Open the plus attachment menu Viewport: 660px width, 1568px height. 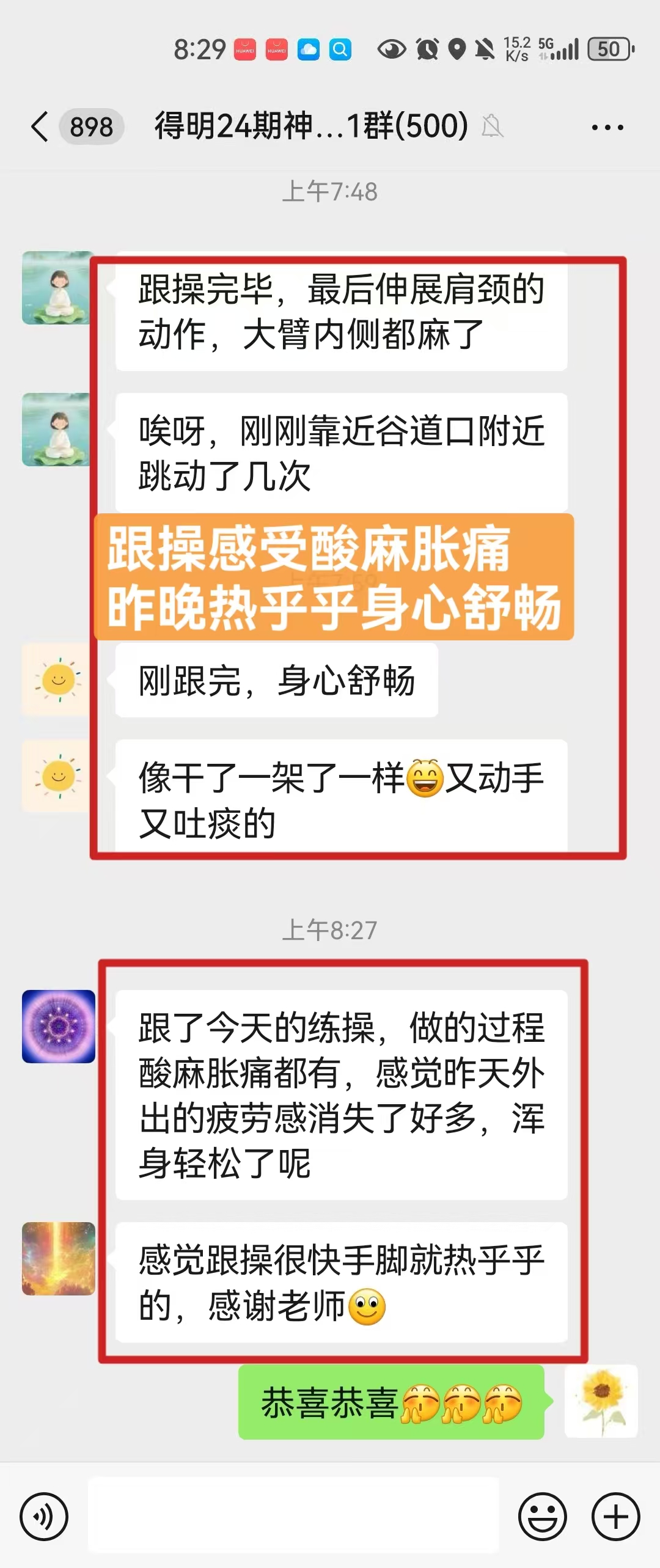coord(615,1516)
